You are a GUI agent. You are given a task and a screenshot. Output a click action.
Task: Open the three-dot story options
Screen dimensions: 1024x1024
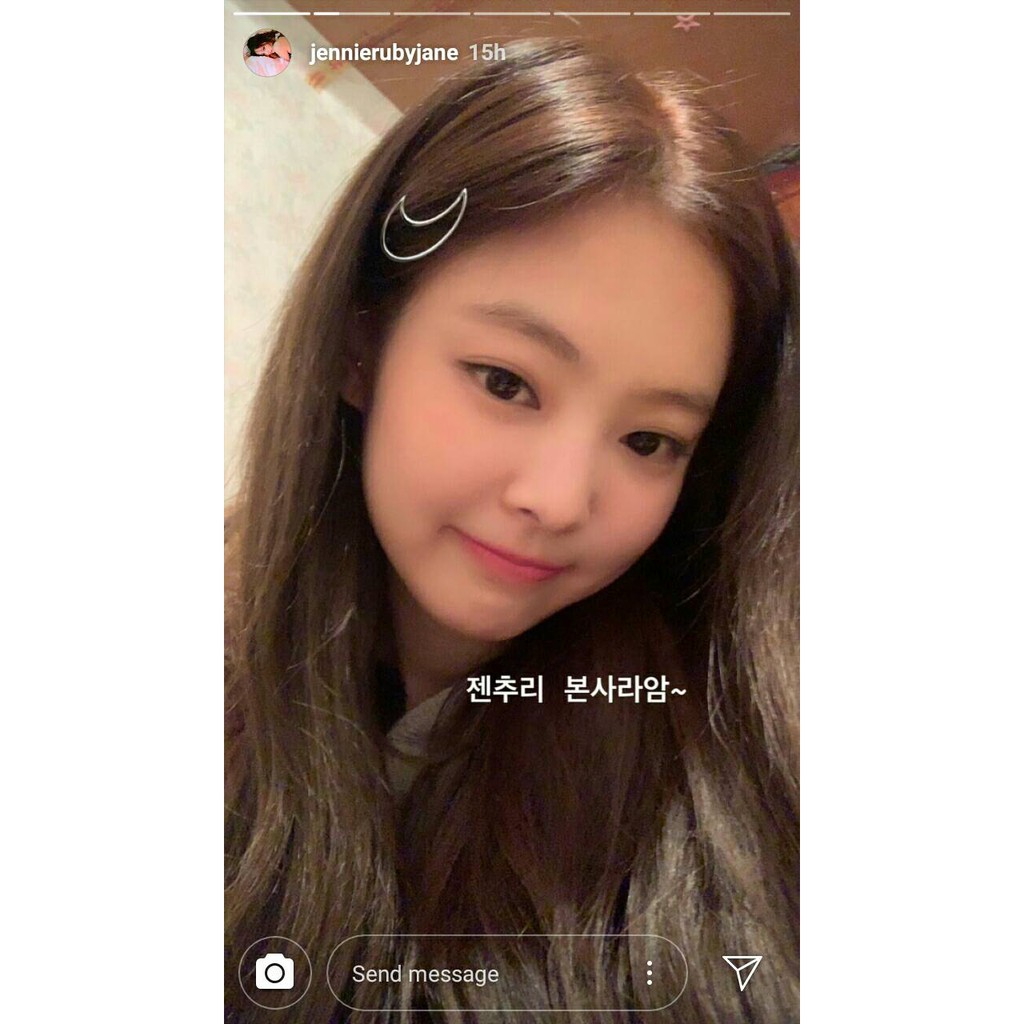pyautogui.click(x=649, y=973)
